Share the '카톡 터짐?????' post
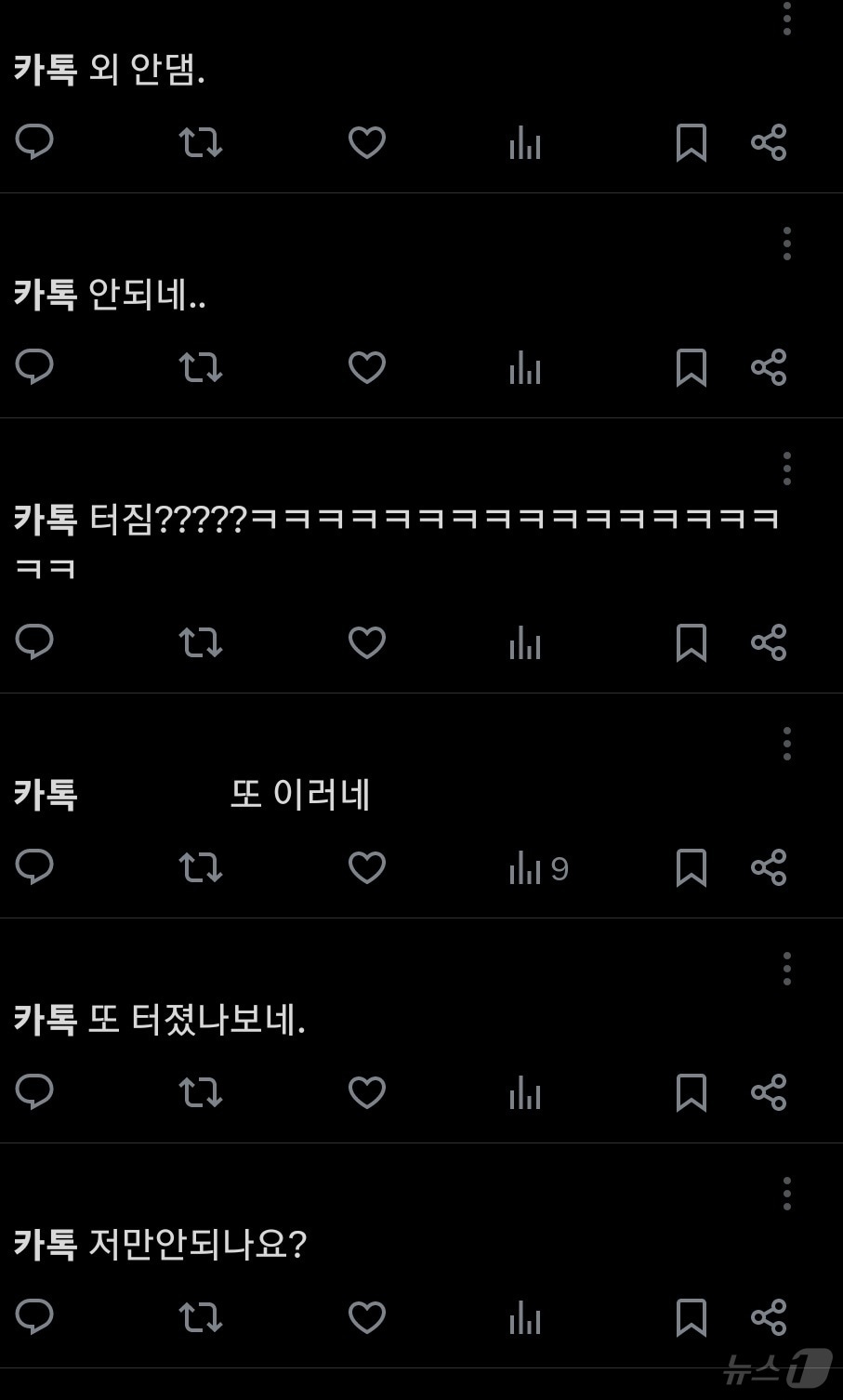843x1400 pixels. (769, 642)
